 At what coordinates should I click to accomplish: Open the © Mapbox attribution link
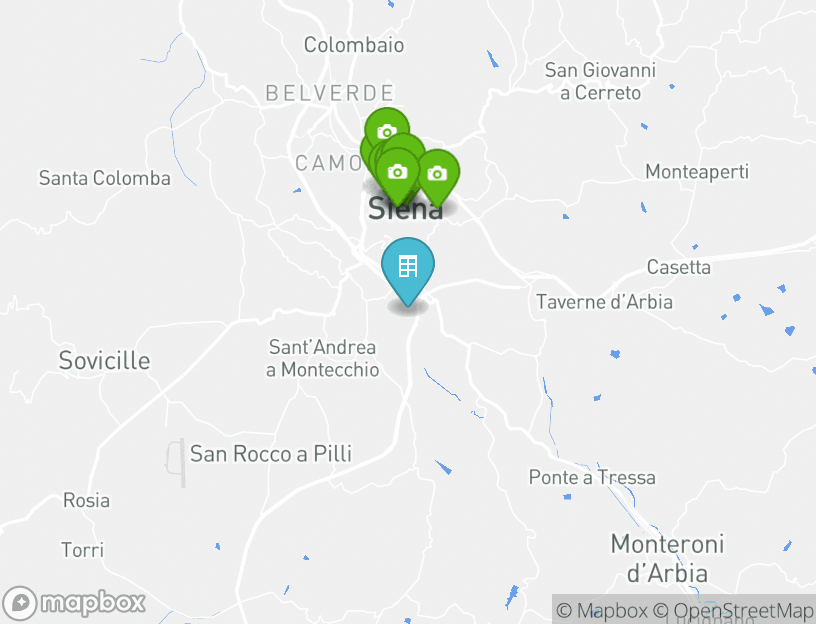tap(602, 610)
